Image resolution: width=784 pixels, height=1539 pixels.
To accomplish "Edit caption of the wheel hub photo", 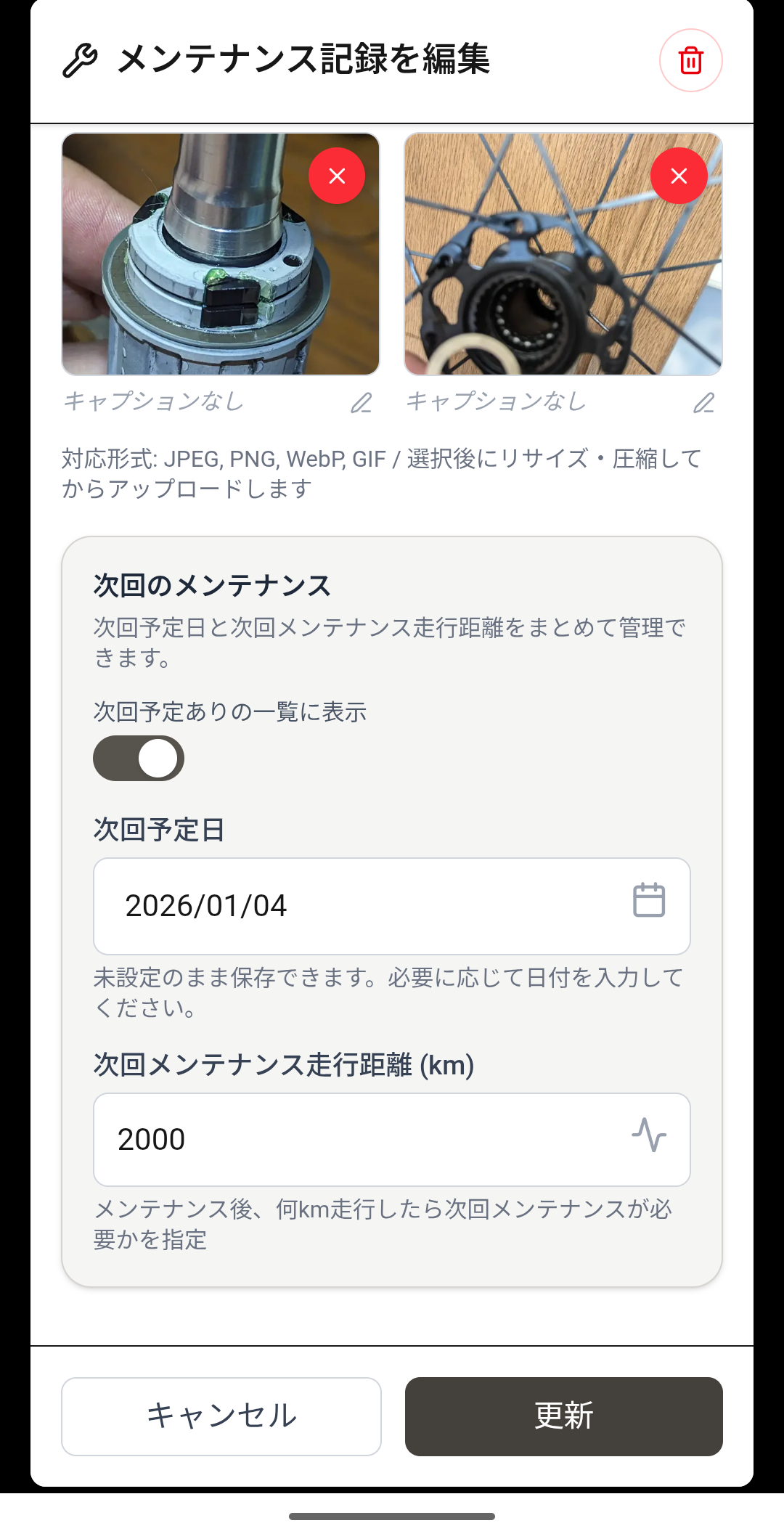I will tap(703, 403).
